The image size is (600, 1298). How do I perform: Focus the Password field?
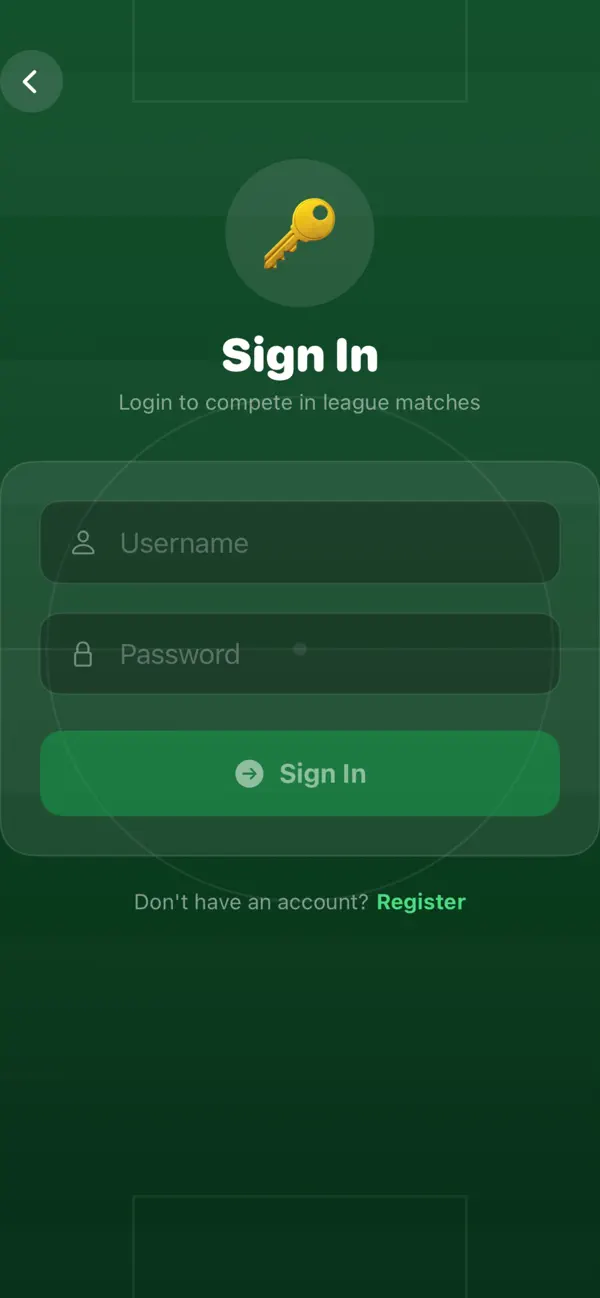point(300,654)
